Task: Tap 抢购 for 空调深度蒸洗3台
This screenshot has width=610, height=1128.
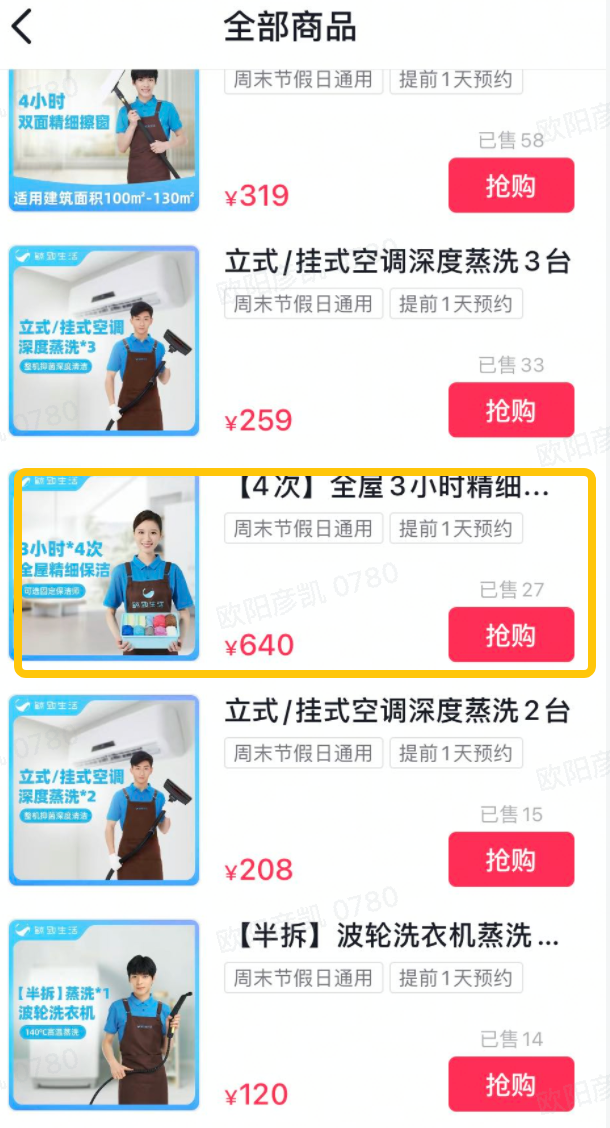Action: (511, 410)
